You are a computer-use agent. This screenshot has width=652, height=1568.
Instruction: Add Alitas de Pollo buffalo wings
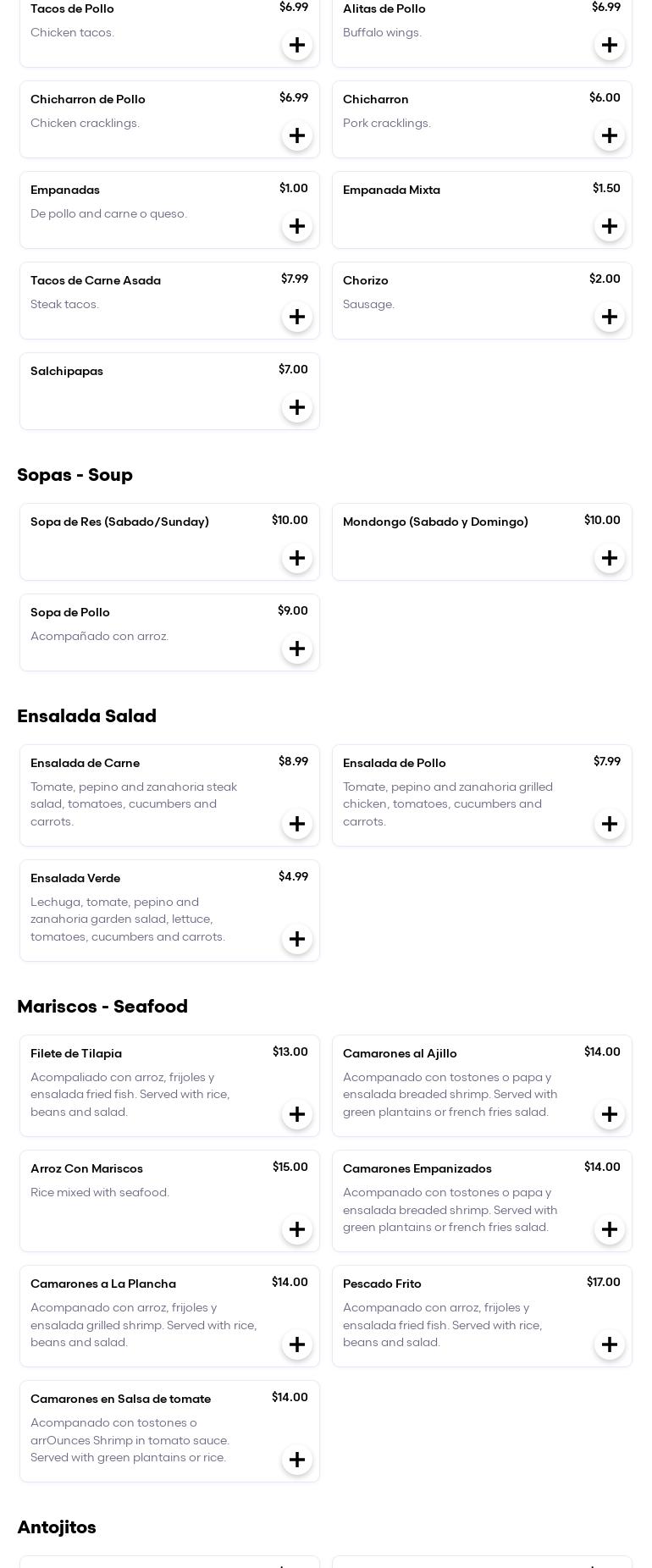tap(609, 44)
